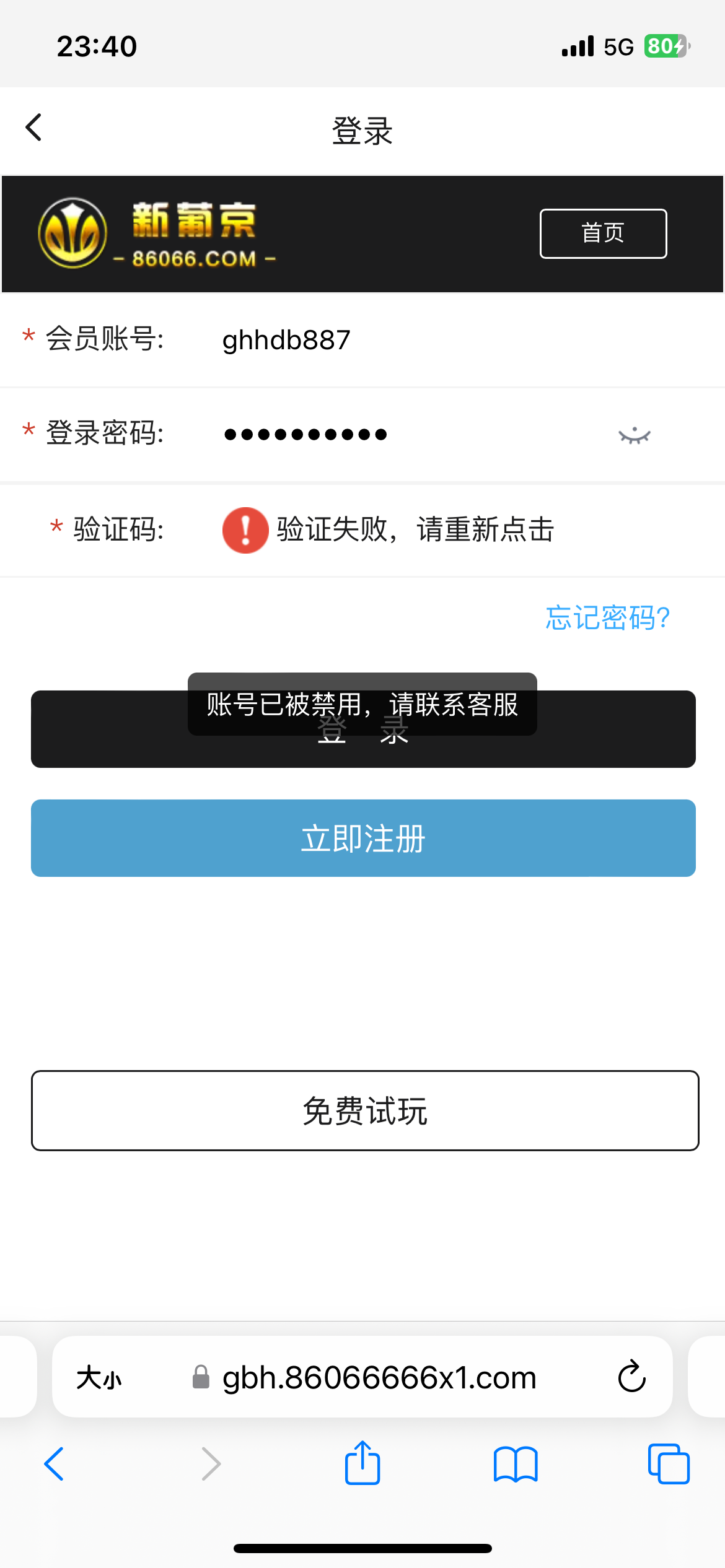Show the password with the eye icon
This screenshot has height=1568, width=725.
tap(634, 435)
